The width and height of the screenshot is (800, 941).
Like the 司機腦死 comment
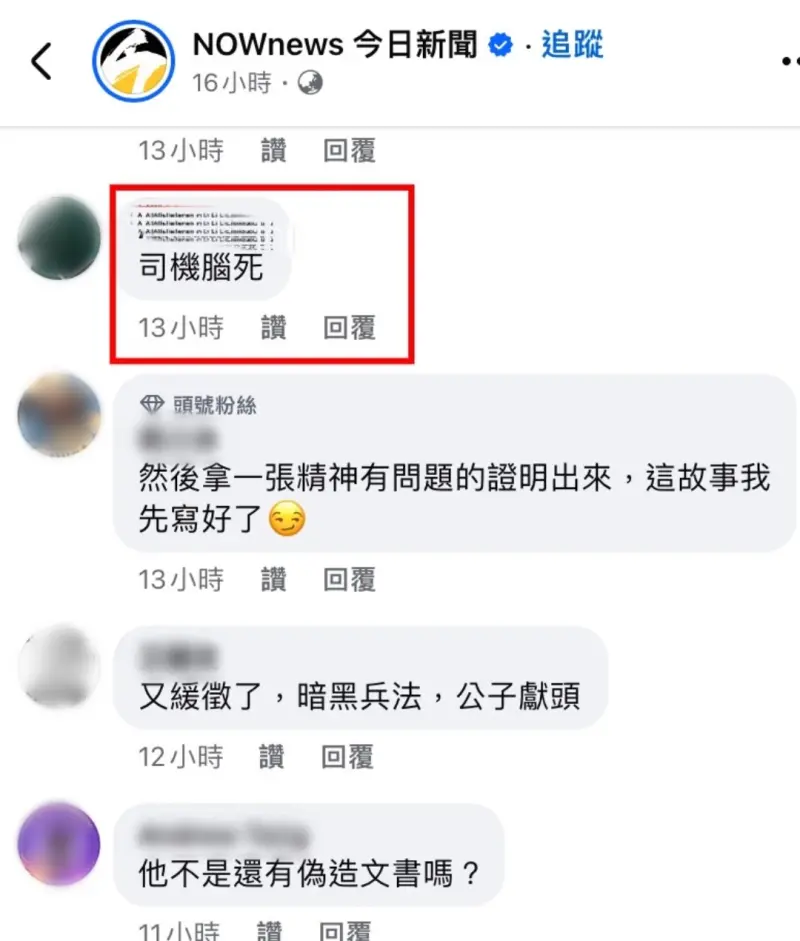pyautogui.click(x=273, y=327)
